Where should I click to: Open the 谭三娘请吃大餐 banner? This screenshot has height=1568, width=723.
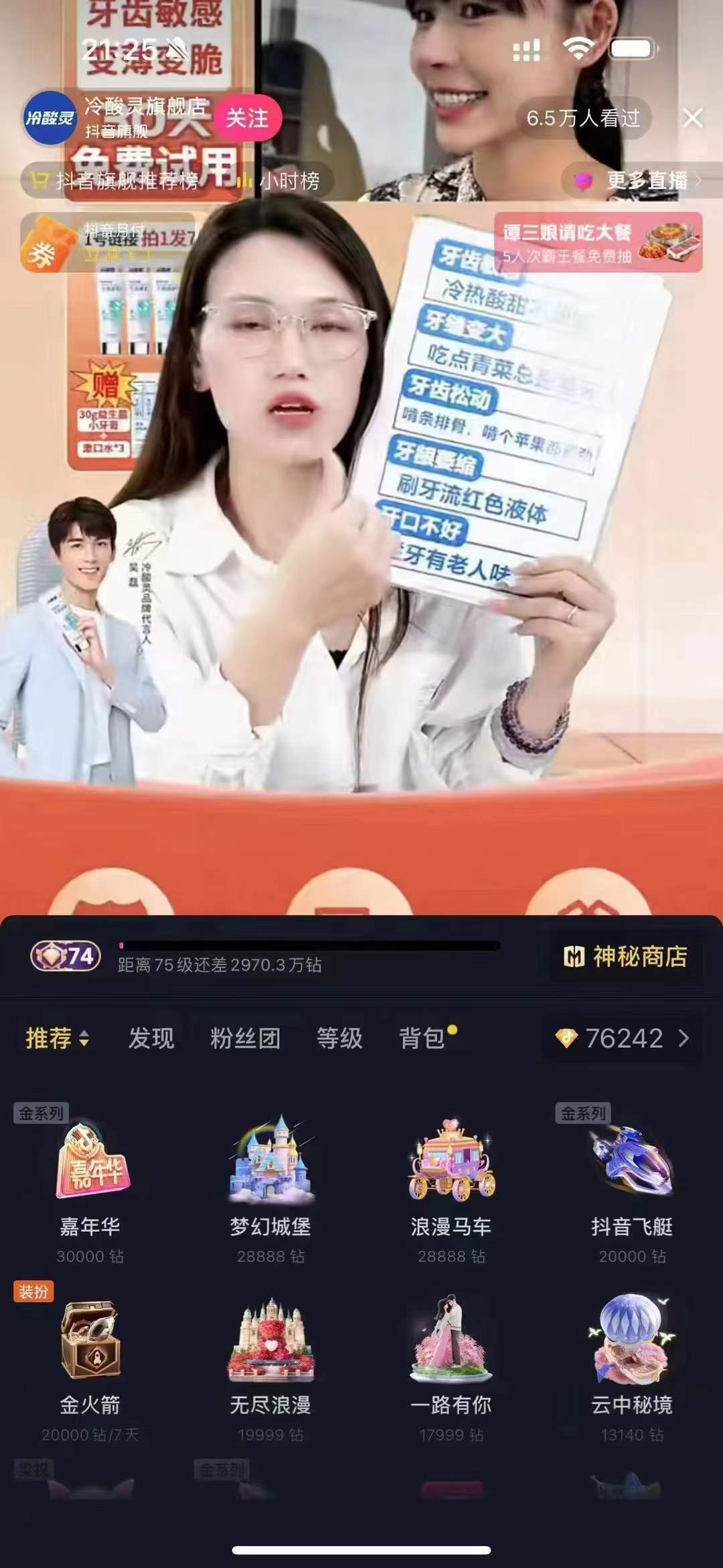point(598,242)
